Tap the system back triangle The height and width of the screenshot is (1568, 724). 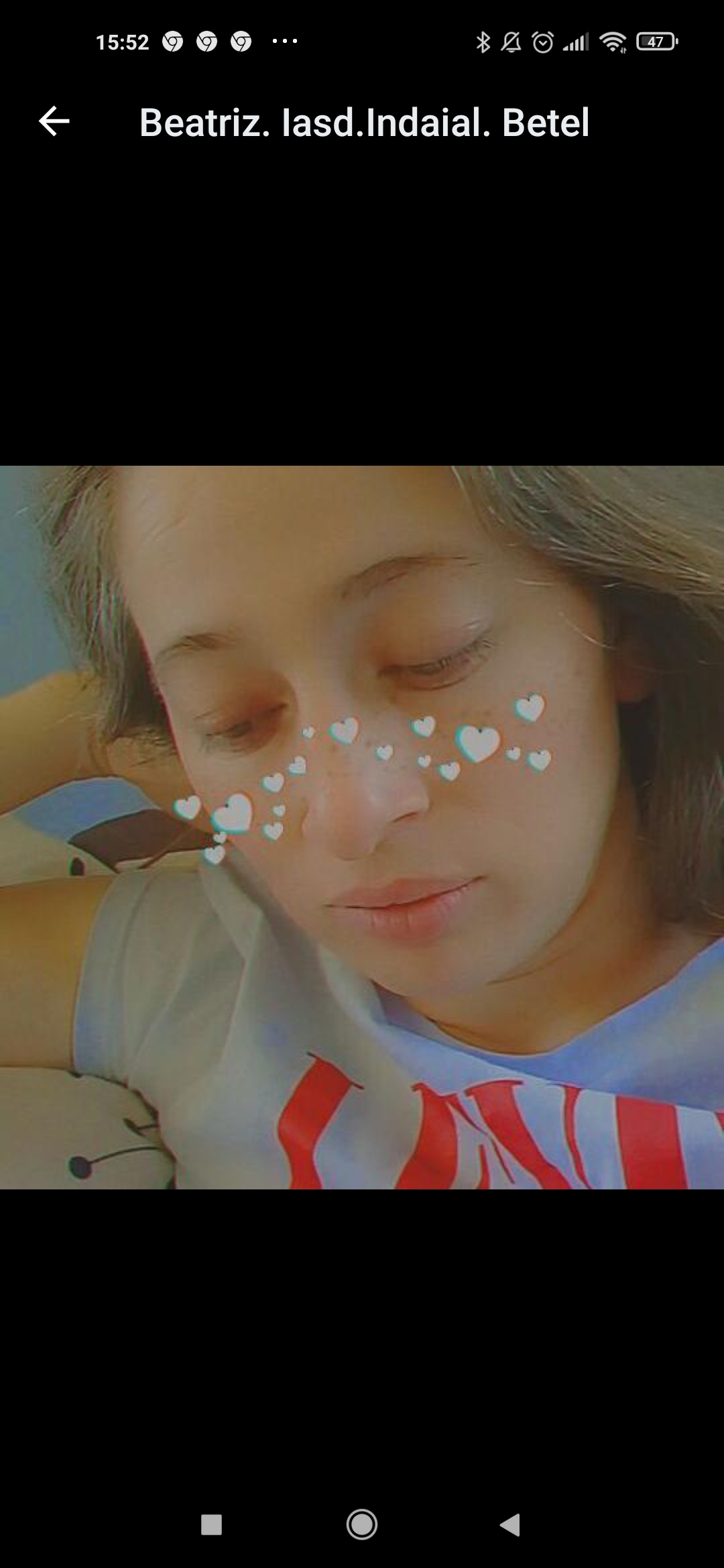click(x=511, y=1524)
